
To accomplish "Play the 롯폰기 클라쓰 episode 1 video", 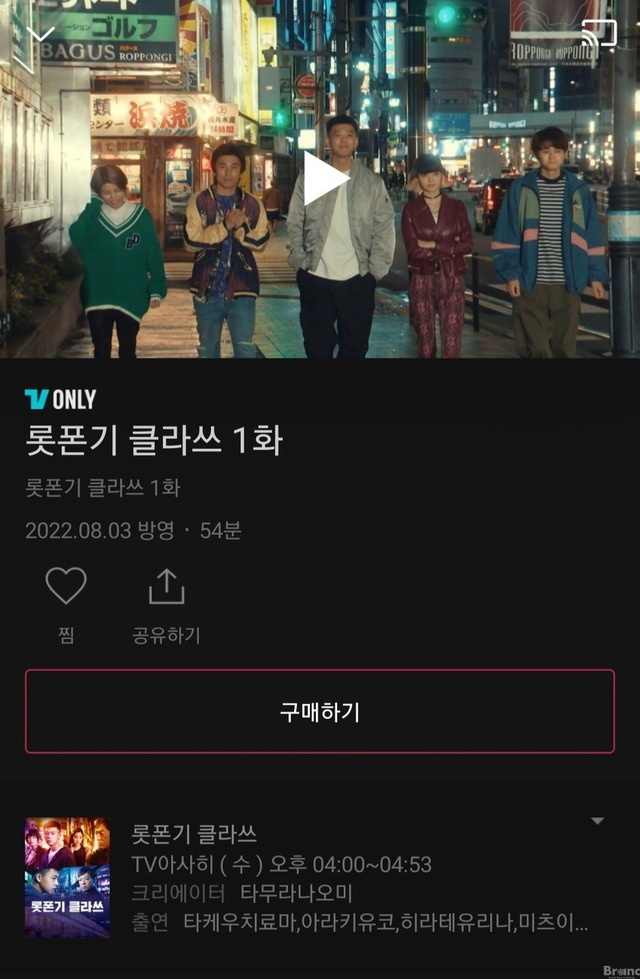I will click(x=325, y=180).
